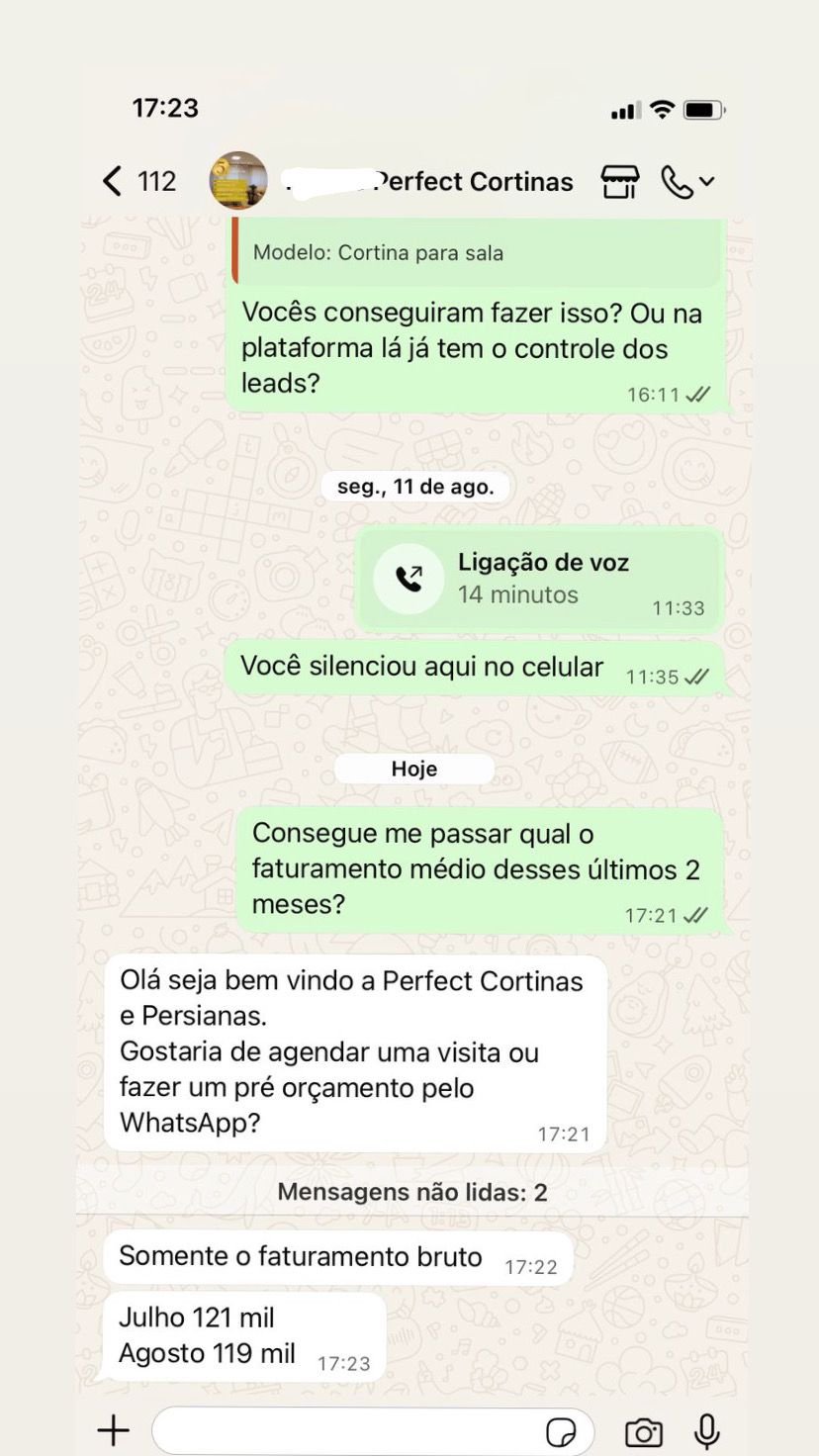Tap the 14-minute voice call entry
The width and height of the screenshot is (819, 1456).
(539, 580)
